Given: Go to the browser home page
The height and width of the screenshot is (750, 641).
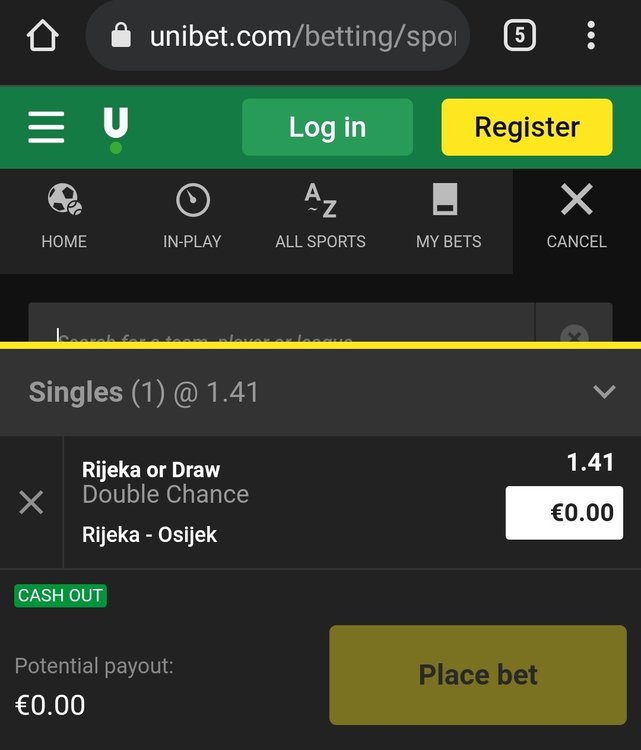Looking at the screenshot, I should click(x=42, y=37).
